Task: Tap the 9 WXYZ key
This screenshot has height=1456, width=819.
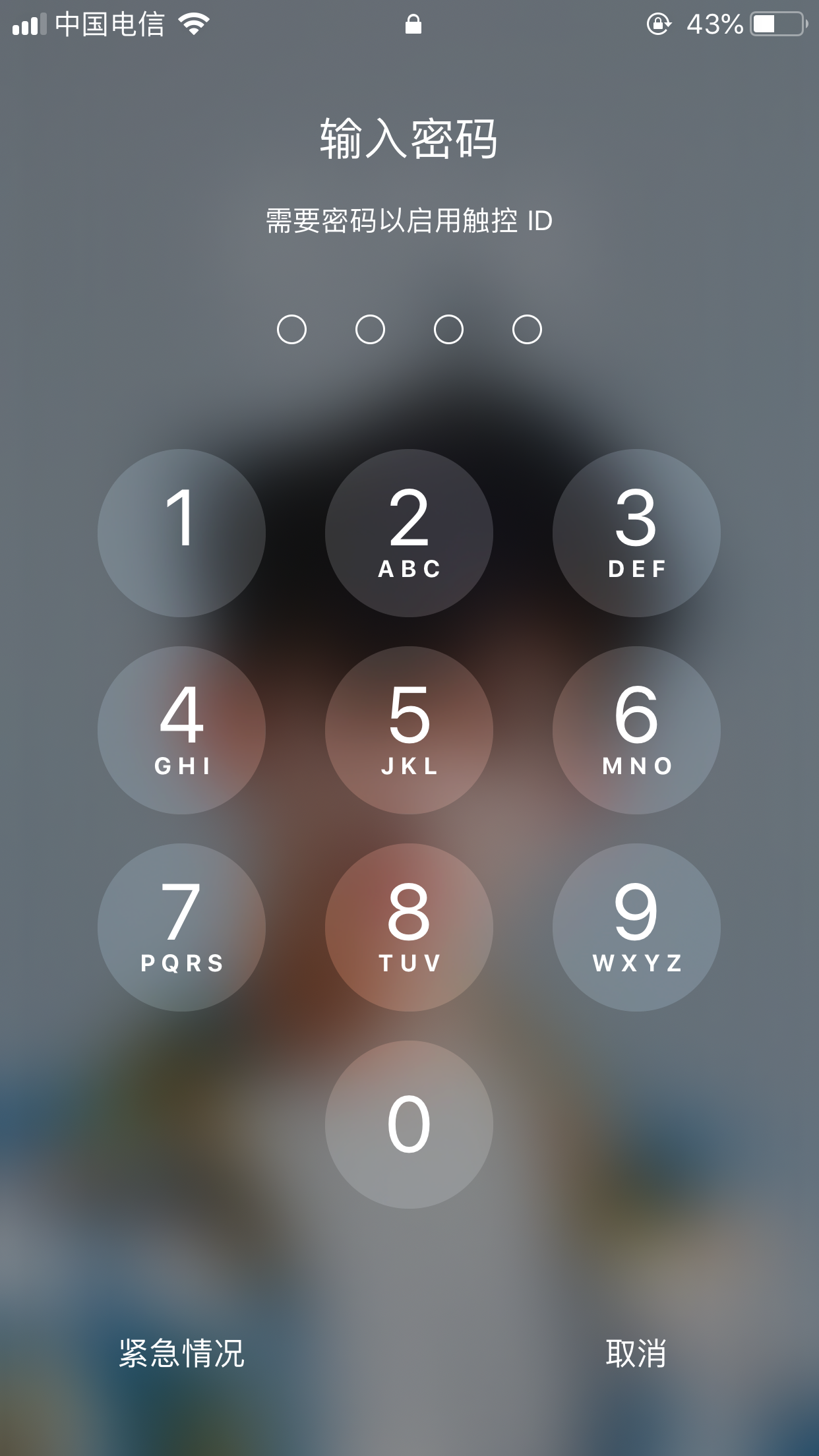Action: pyautogui.click(x=636, y=927)
